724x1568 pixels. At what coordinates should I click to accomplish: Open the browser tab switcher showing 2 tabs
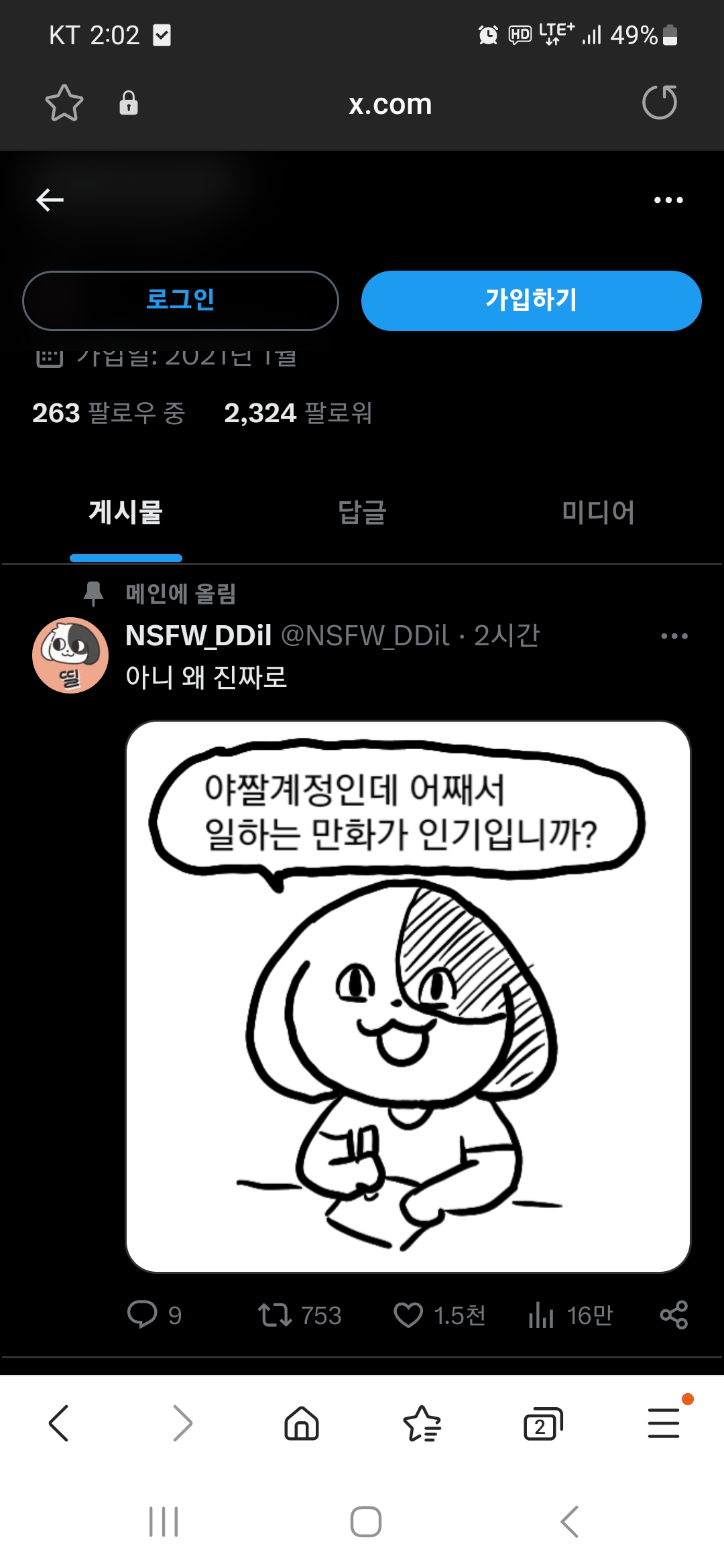pos(542,1424)
